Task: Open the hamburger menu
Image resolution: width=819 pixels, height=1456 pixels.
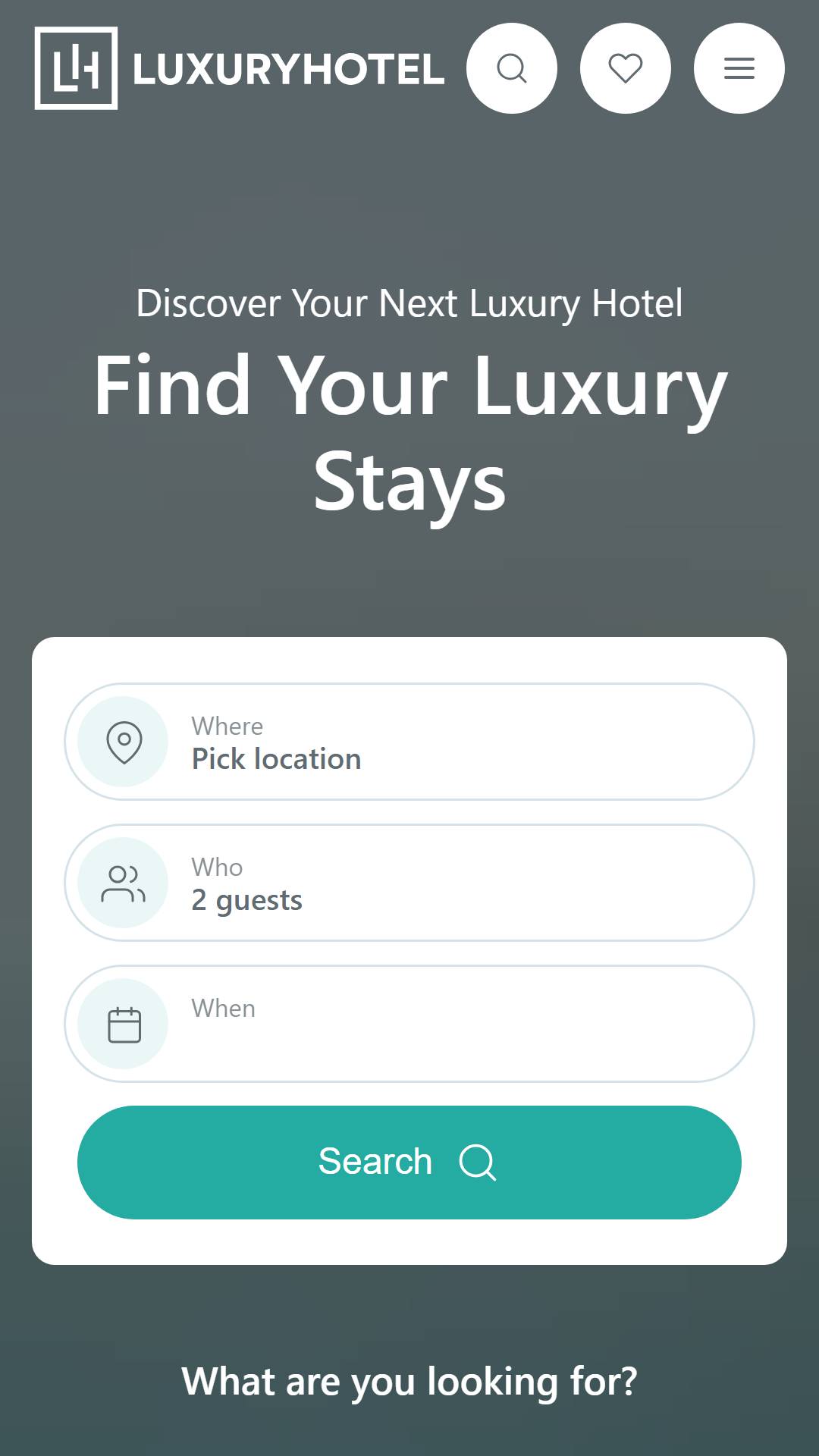Action: coord(739,68)
